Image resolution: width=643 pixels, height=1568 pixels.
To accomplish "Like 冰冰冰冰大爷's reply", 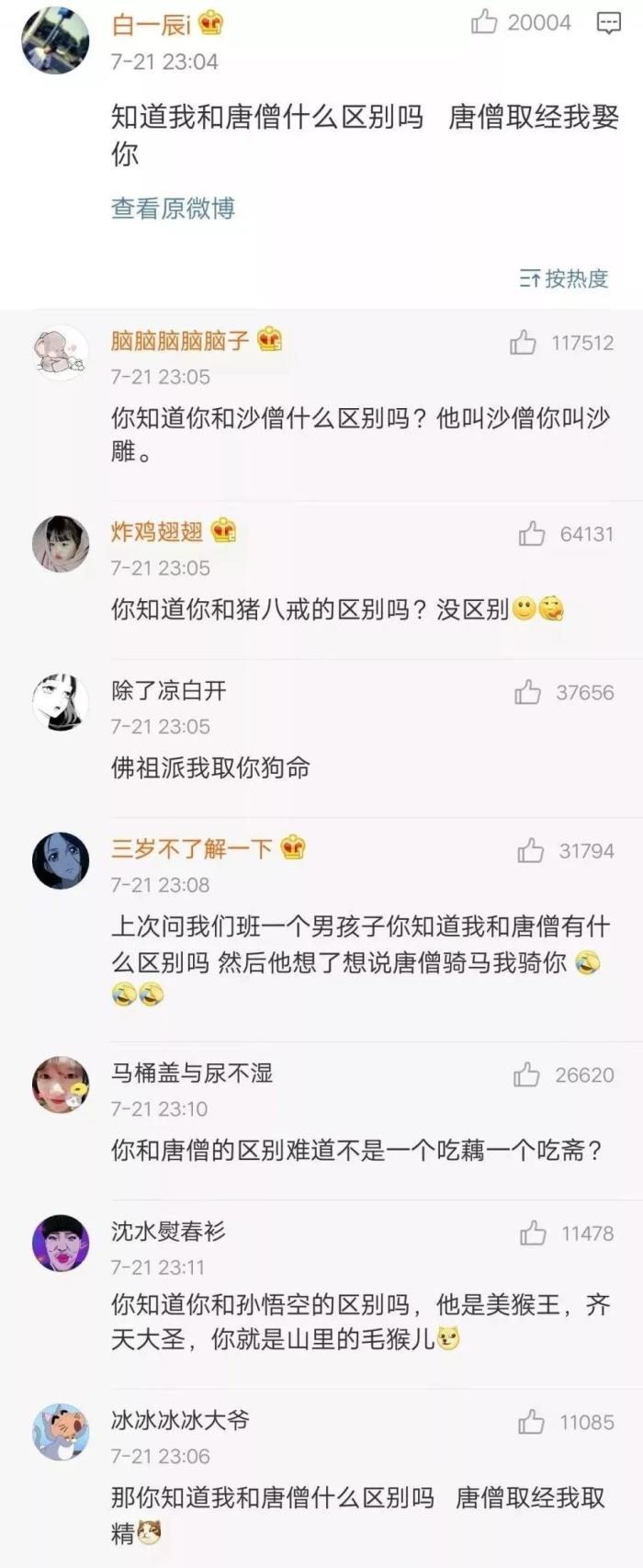I will (x=531, y=1423).
